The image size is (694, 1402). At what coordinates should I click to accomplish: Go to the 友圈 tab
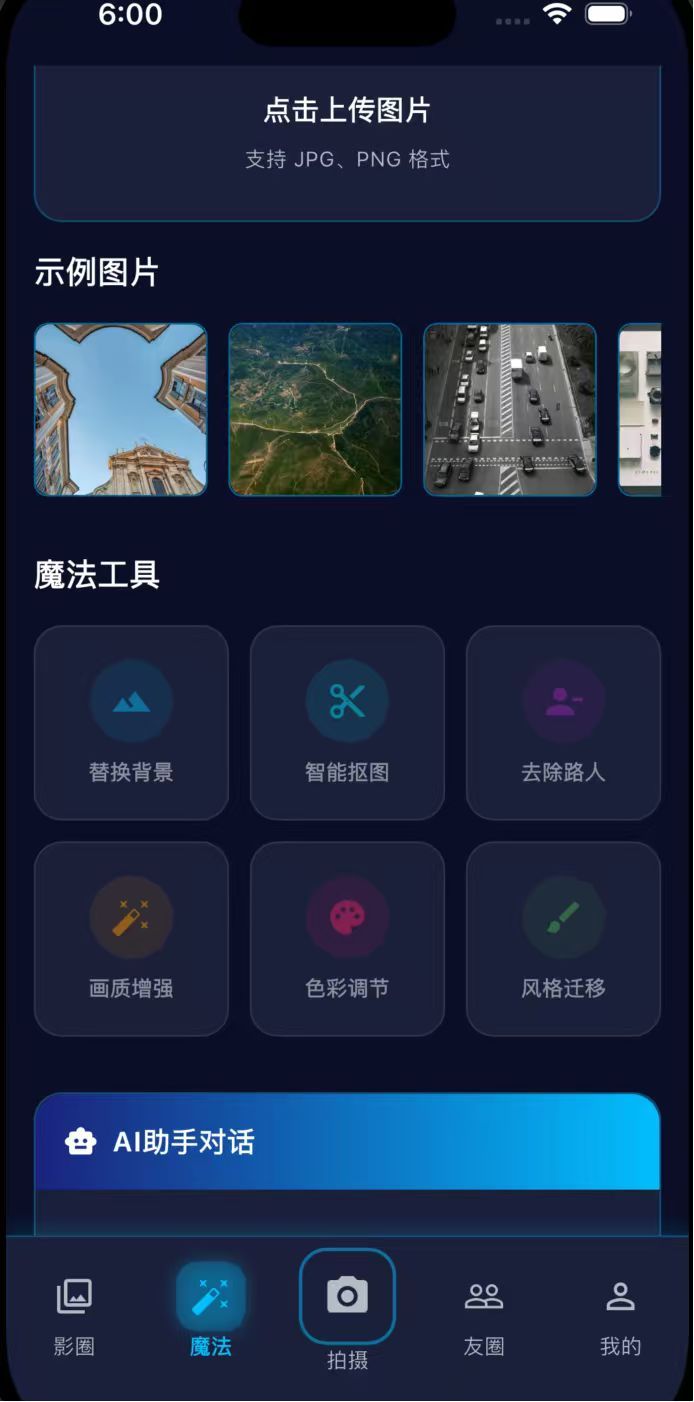484,1314
